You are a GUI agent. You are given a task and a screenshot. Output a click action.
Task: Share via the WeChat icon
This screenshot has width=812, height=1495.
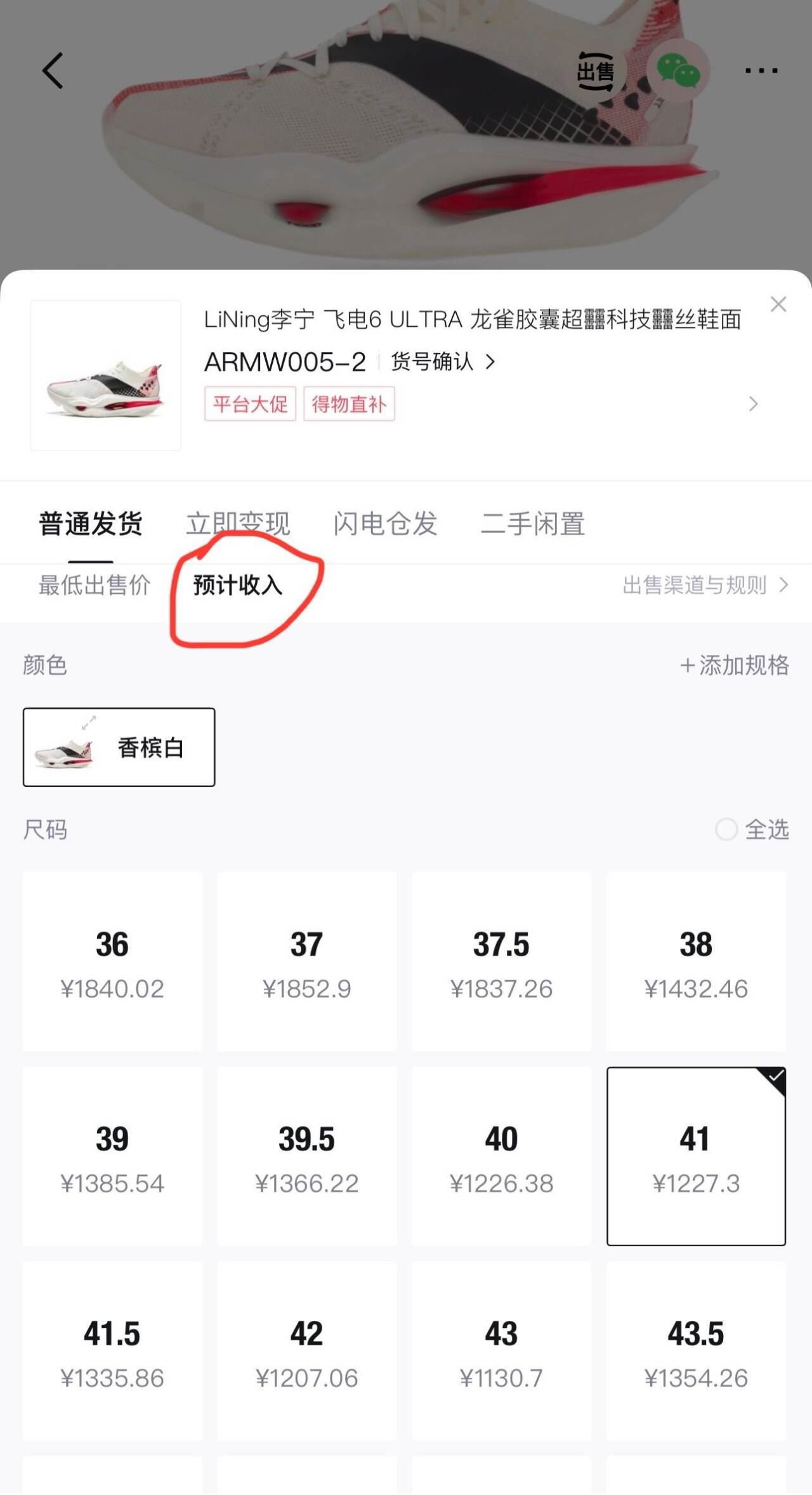coord(678,70)
